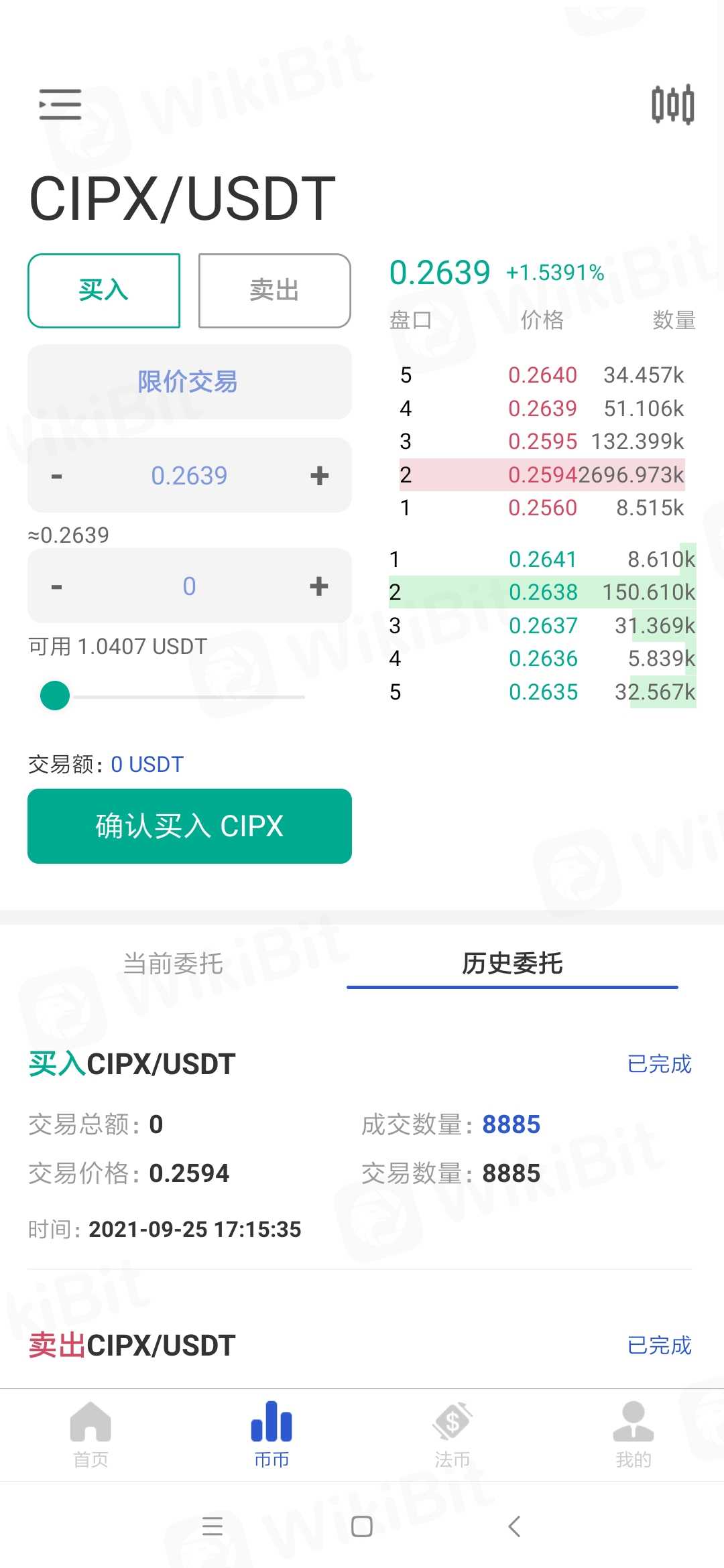The height and width of the screenshot is (1568, 724).
Task: Tap the balance percentage slider handle
Action: pyautogui.click(x=55, y=696)
